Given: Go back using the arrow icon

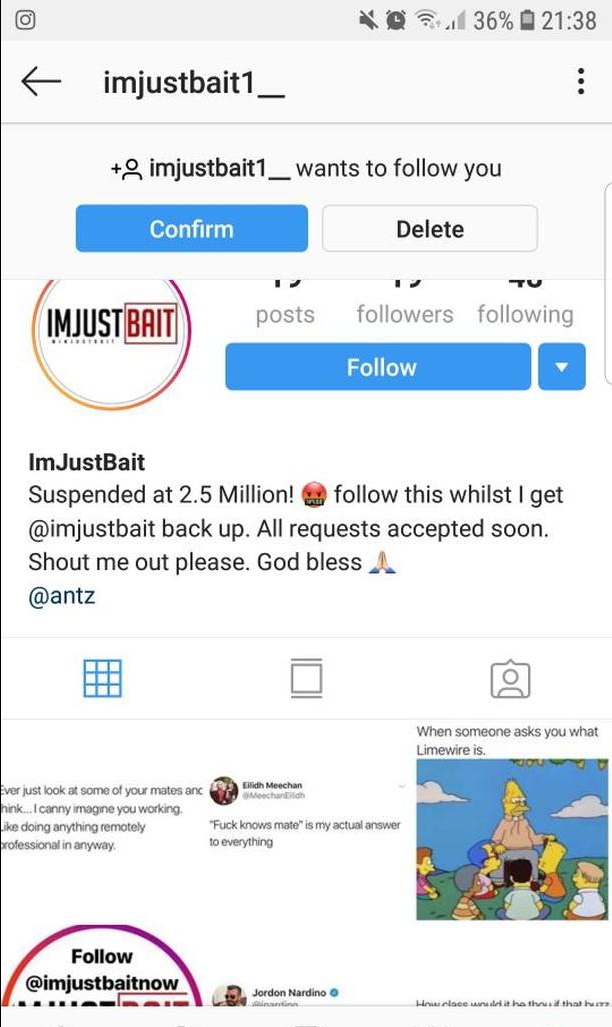Looking at the screenshot, I should point(41,83).
